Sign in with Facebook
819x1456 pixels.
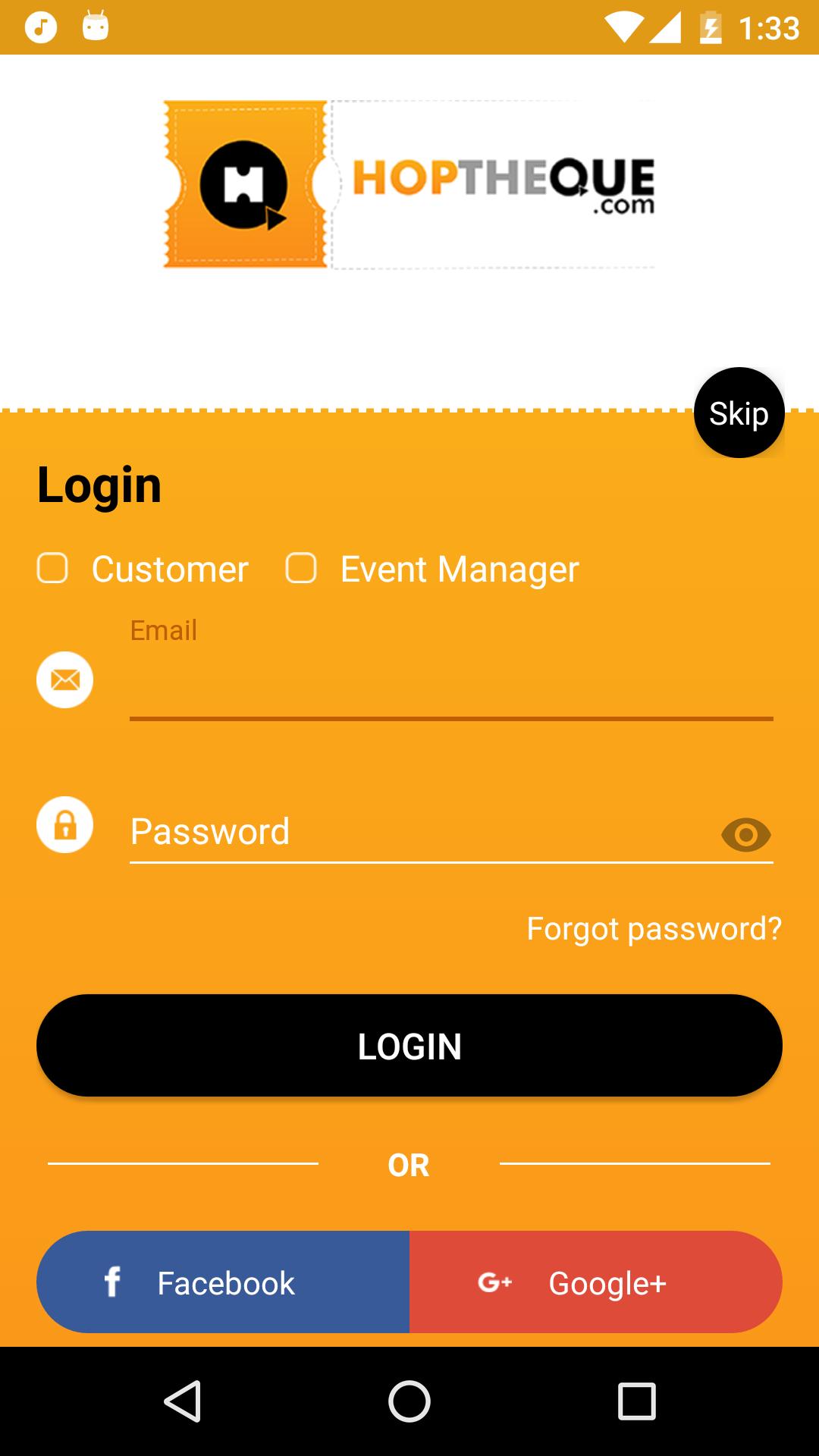coord(223,1282)
